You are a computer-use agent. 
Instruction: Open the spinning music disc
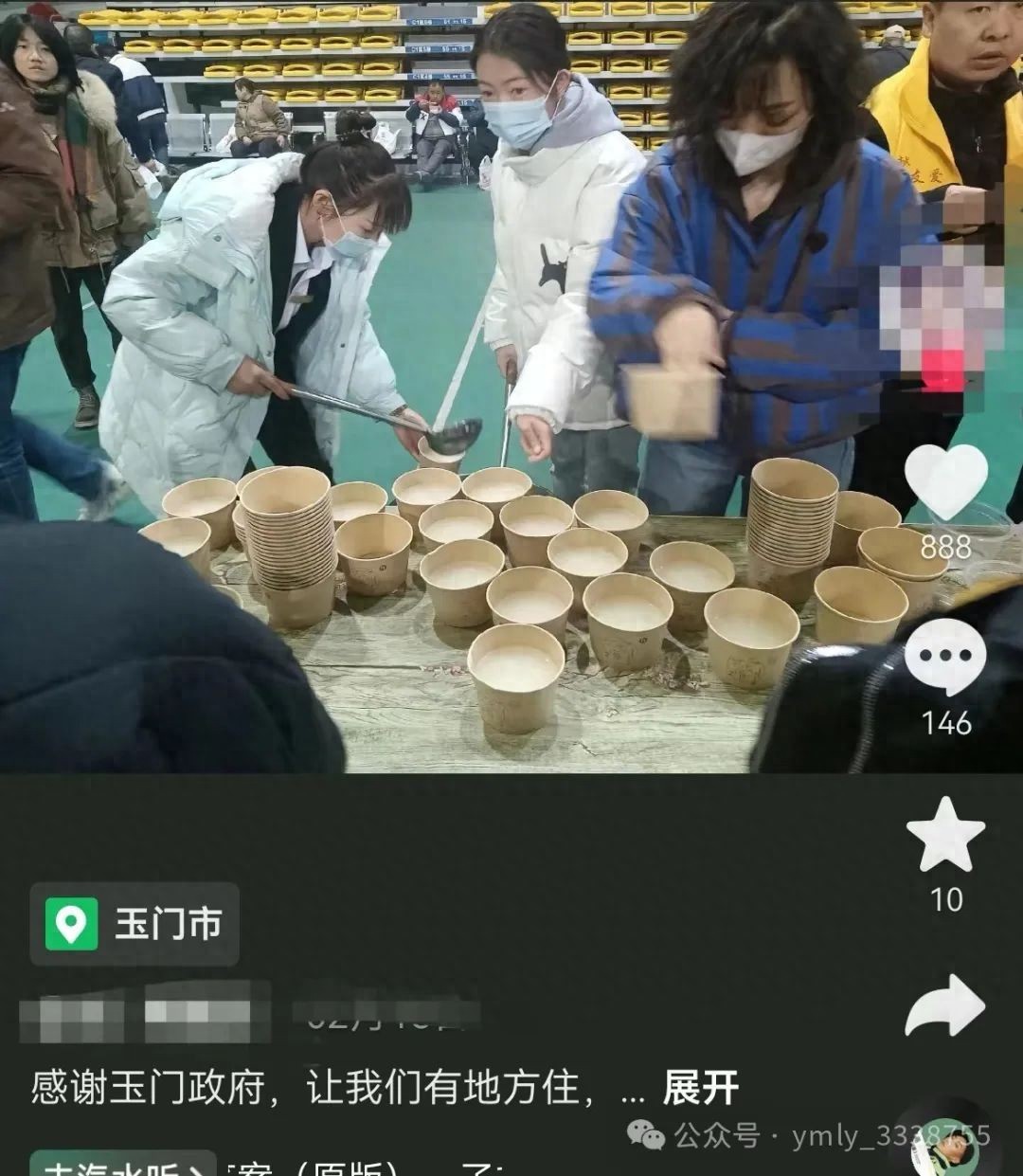pyautogui.click(x=943, y=1142)
